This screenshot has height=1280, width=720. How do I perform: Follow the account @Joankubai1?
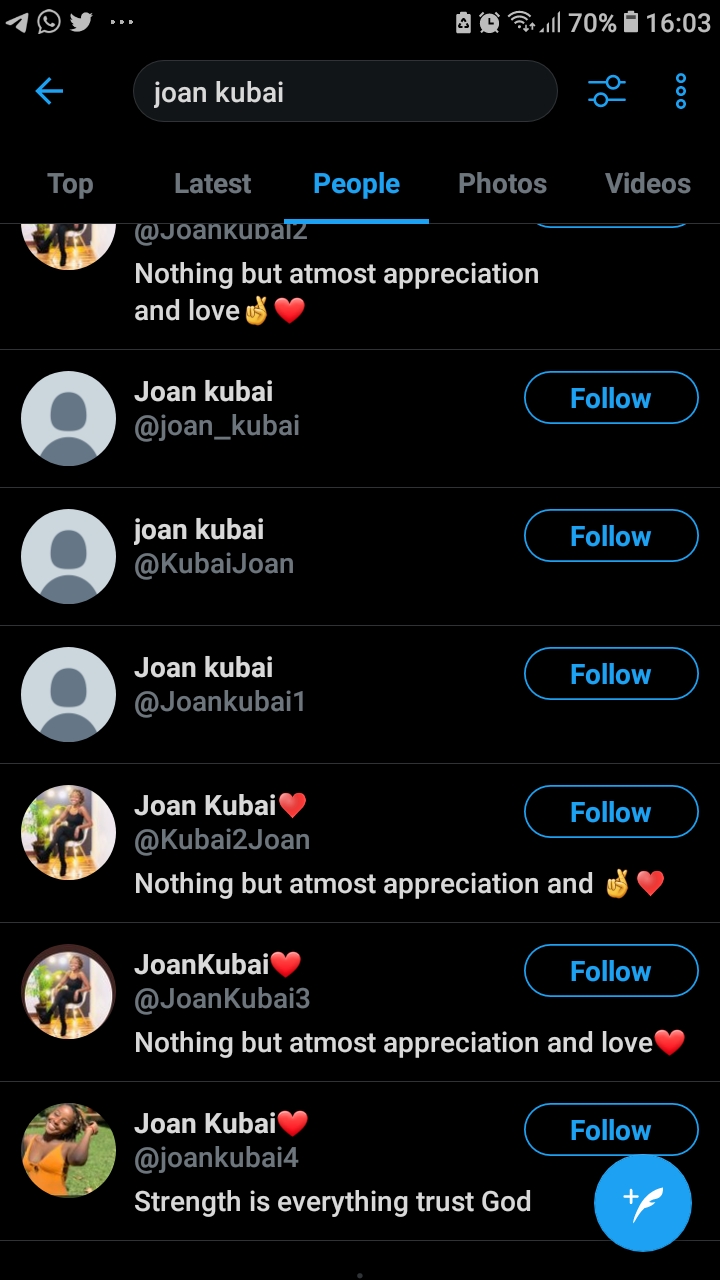click(x=611, y=674)
